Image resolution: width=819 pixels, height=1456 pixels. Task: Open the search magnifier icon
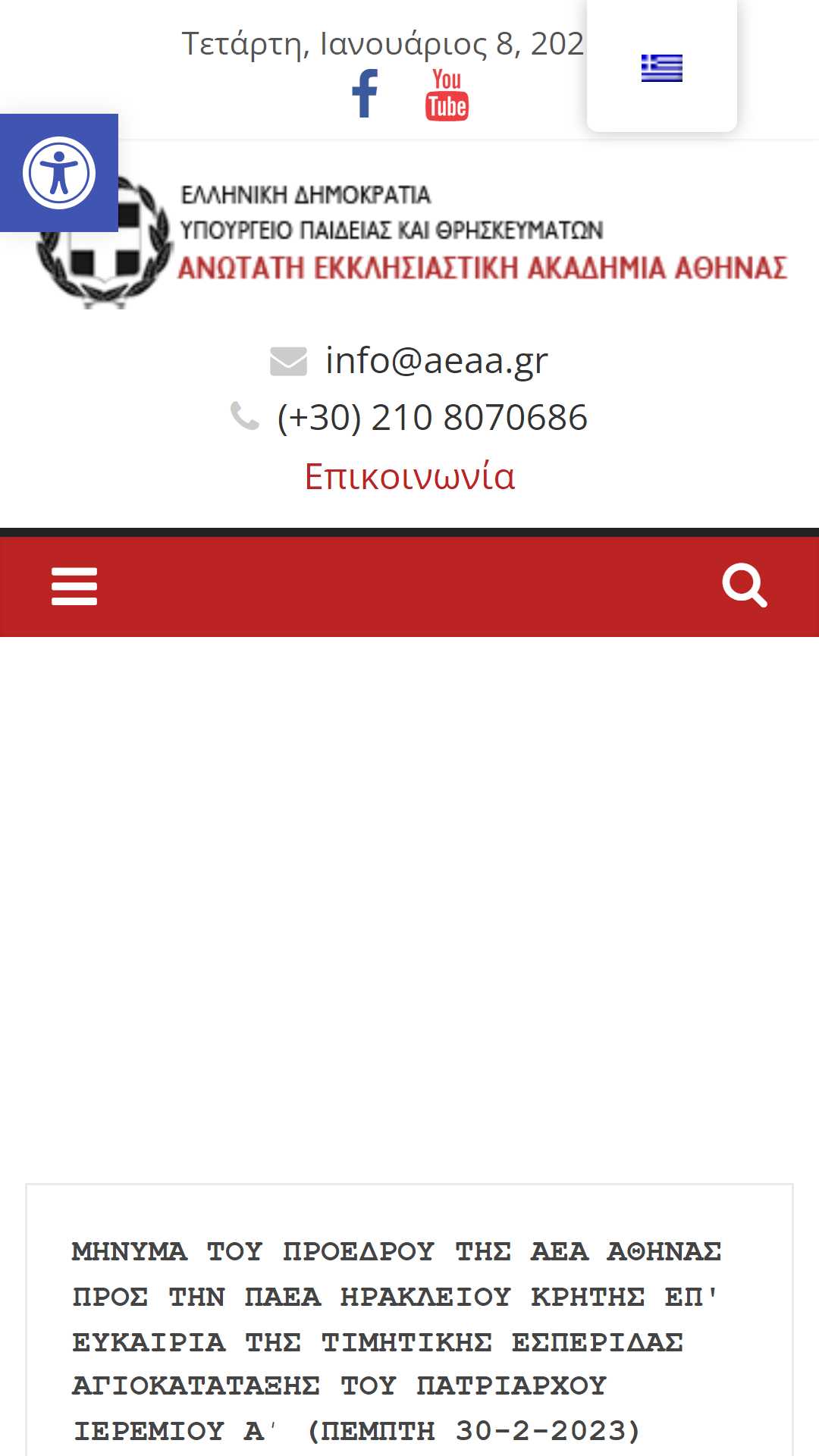(x=745, y=585)
